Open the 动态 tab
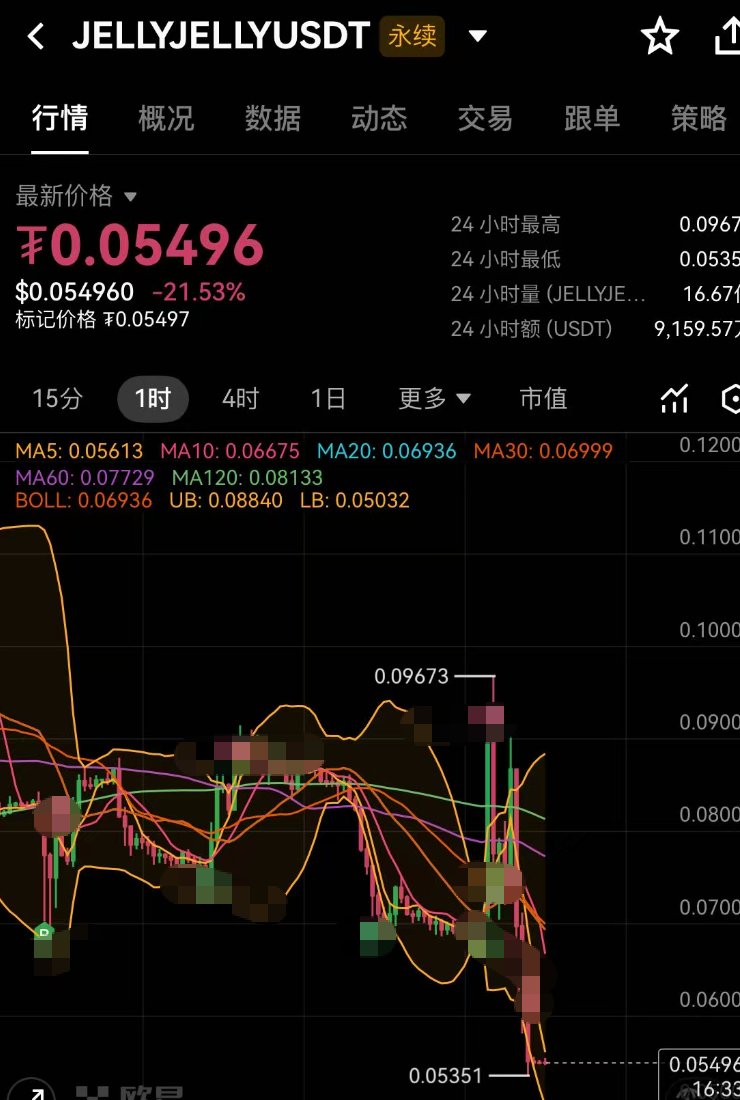Viewport: 740px width, 1100px height. click(x=379, y=119)
